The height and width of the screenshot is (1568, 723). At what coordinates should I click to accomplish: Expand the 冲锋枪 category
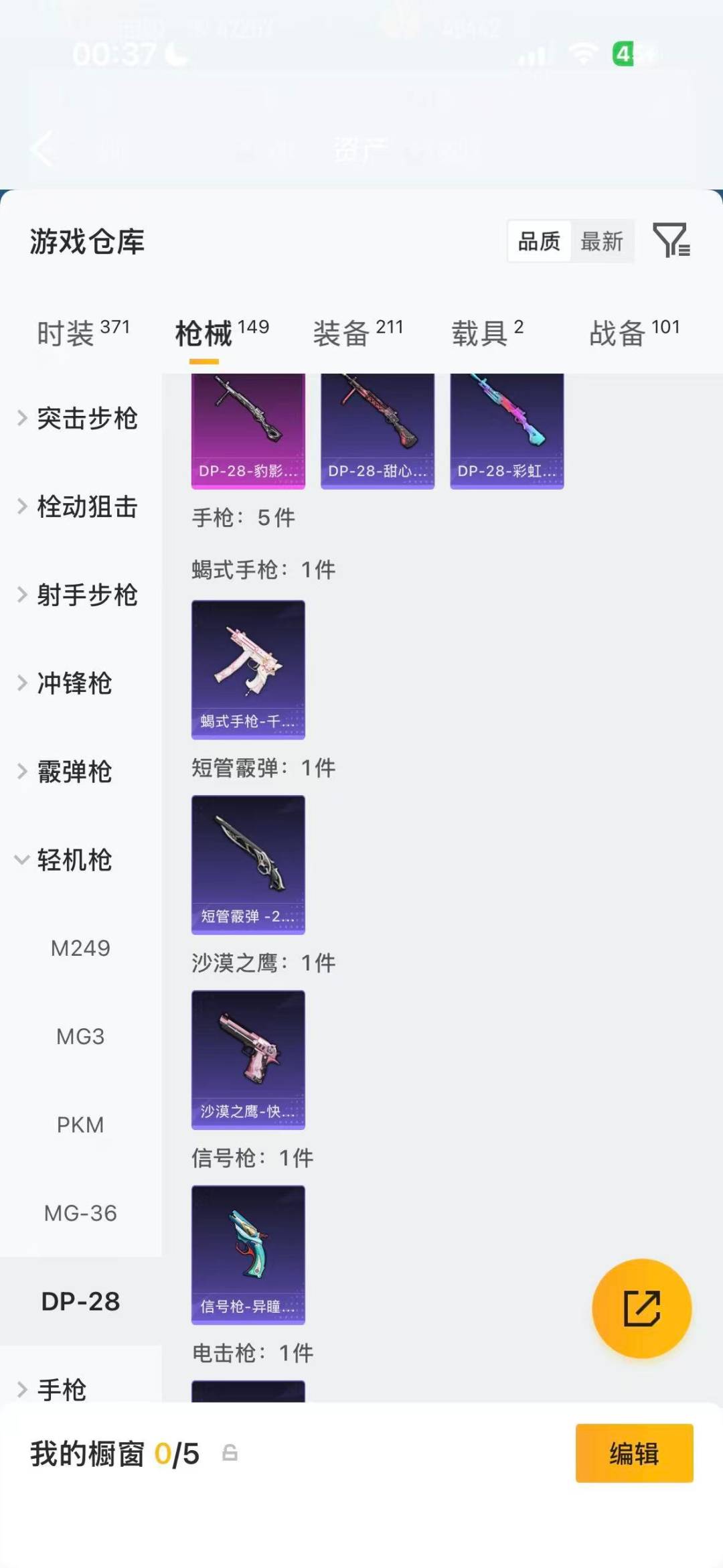point(74,683)
